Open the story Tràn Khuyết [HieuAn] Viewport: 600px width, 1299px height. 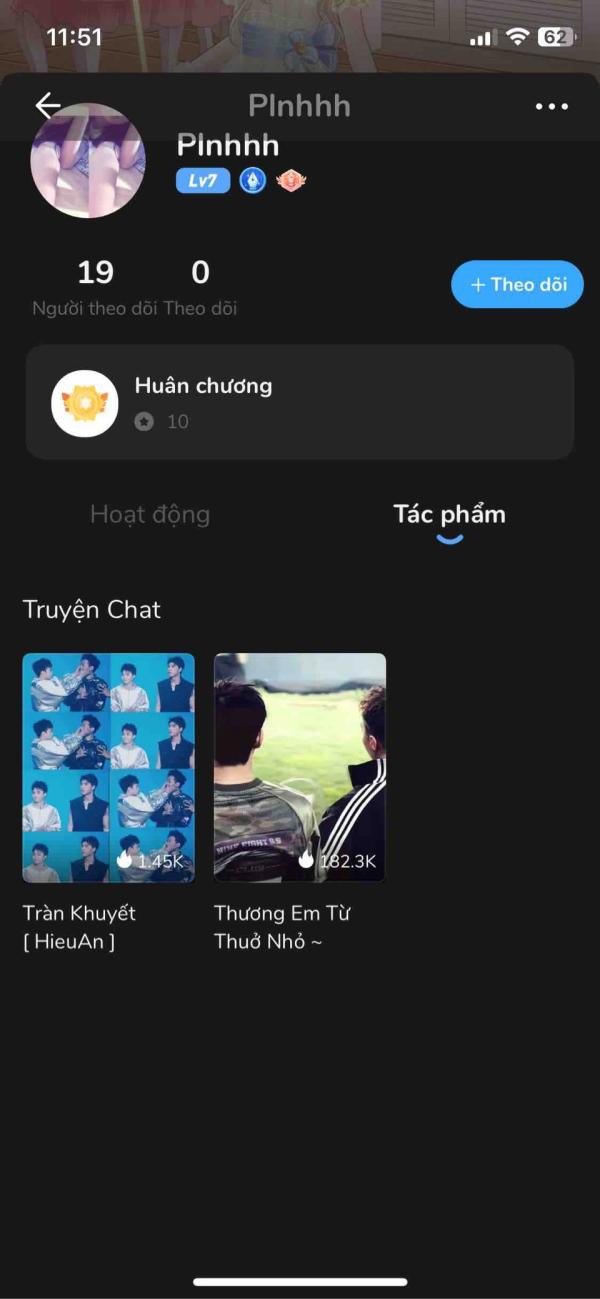tap(109, 768)
